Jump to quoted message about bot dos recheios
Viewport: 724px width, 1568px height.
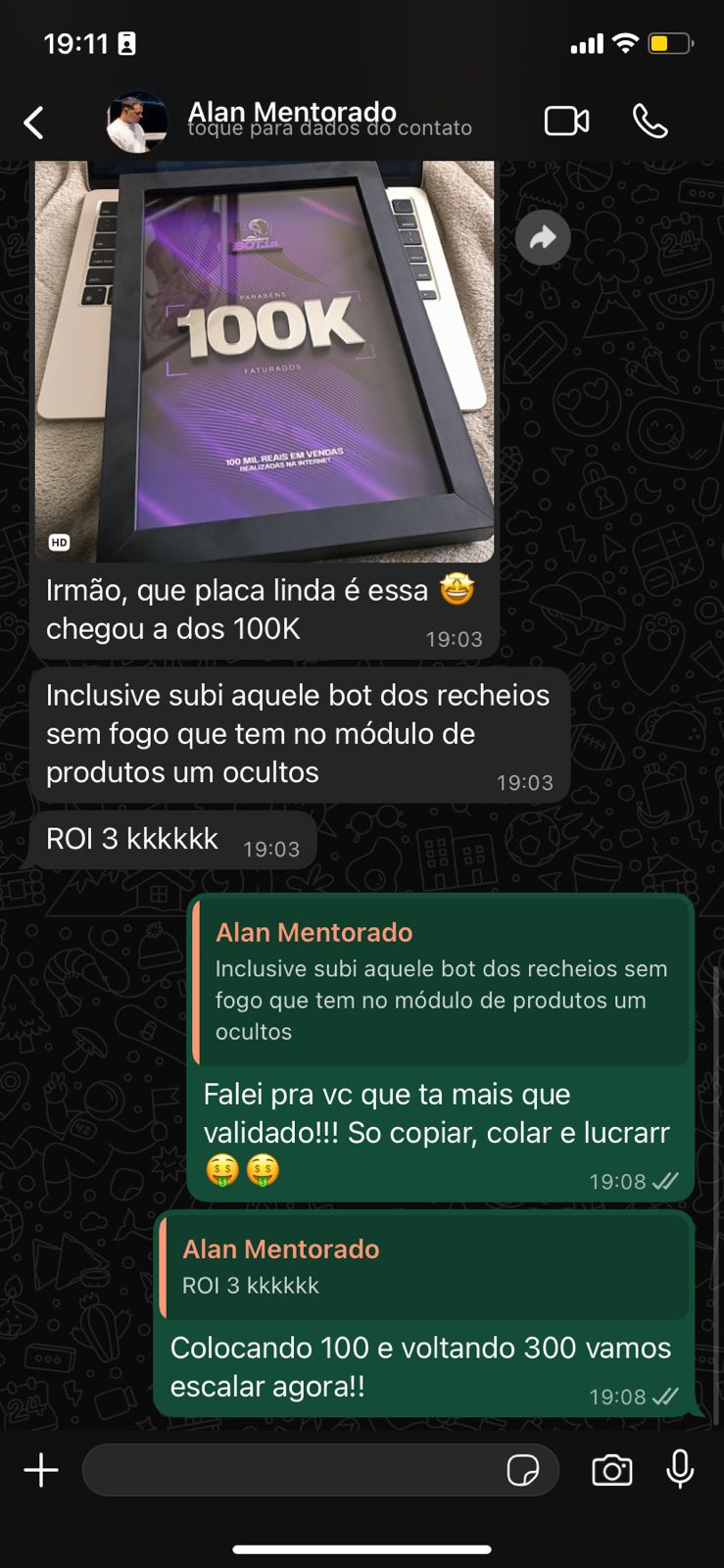[441, 982]
